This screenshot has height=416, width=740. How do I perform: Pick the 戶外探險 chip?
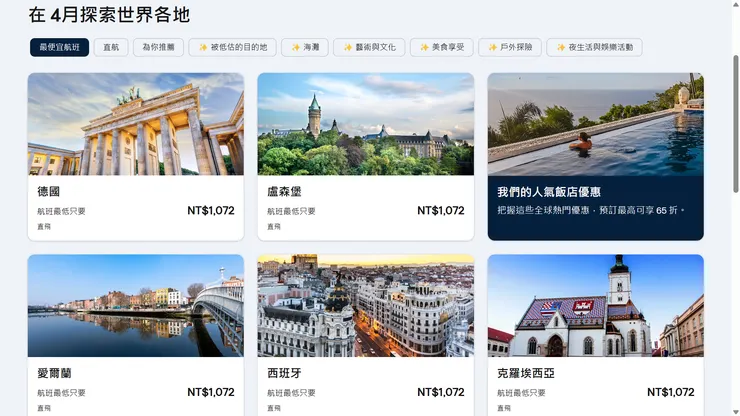coord(510,47)
